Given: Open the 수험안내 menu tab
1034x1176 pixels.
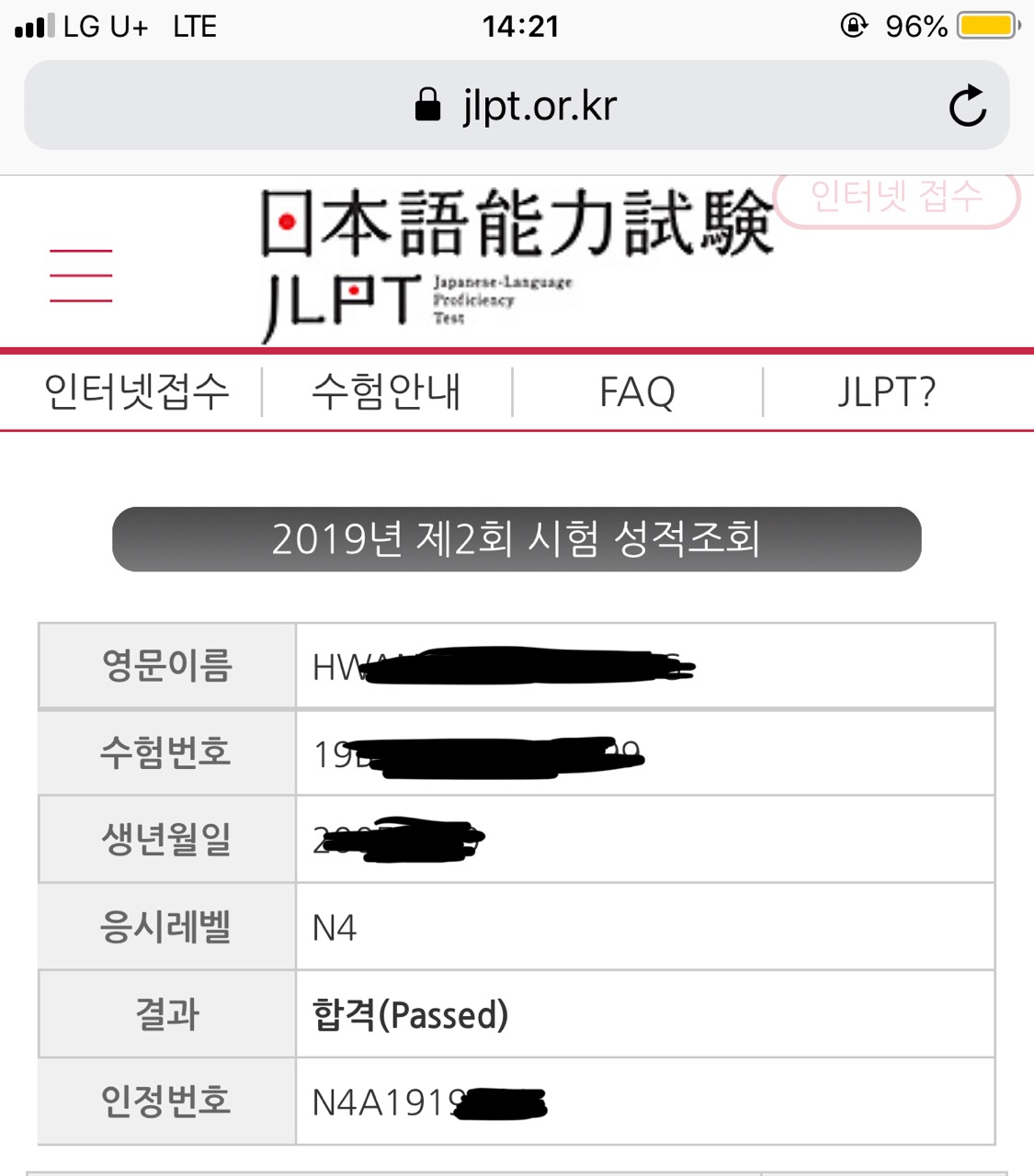Looking at the screenshot, I should point(386,392).
